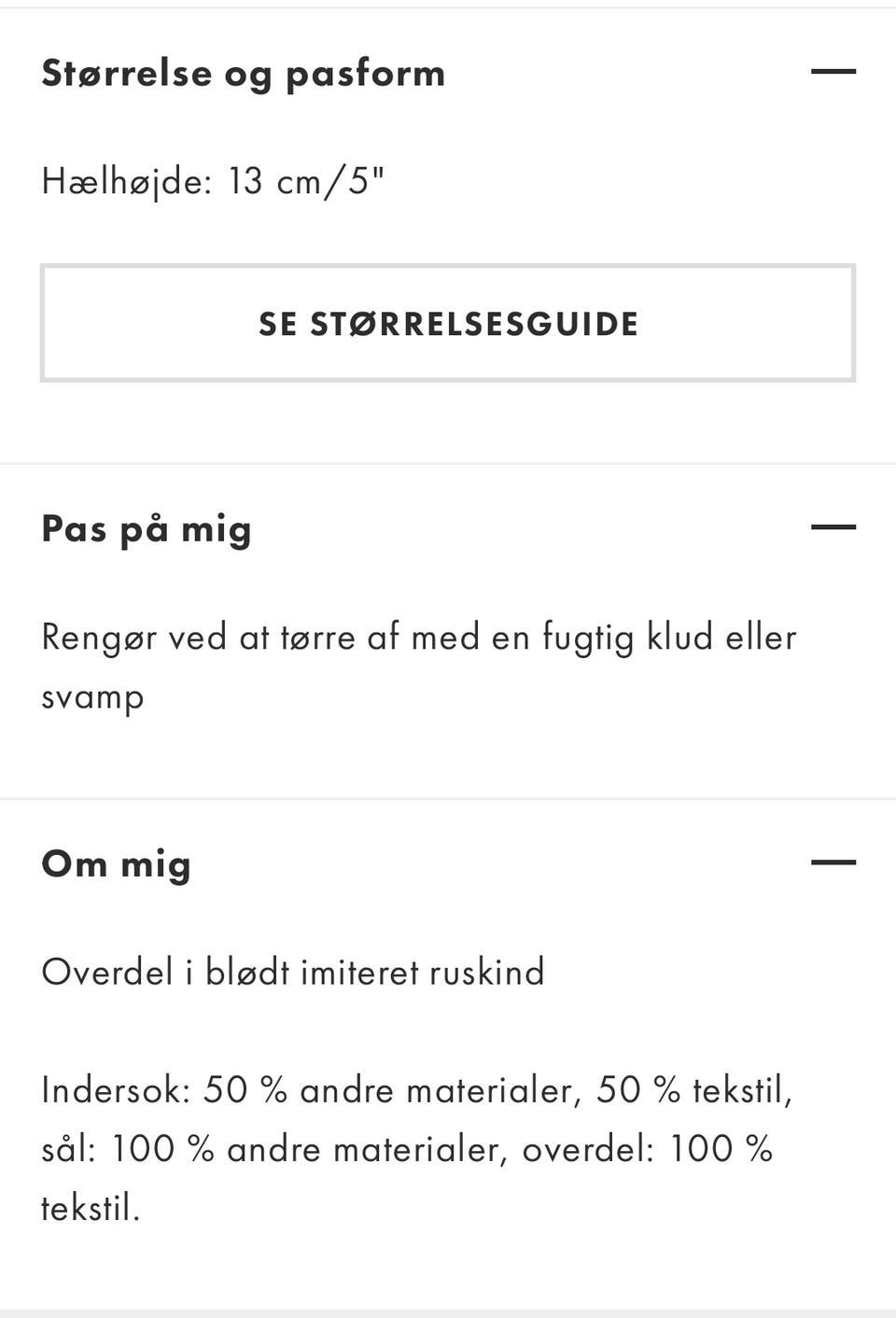
Task: Click the bottom section's minus symbol
Action: tap(834, 862)
